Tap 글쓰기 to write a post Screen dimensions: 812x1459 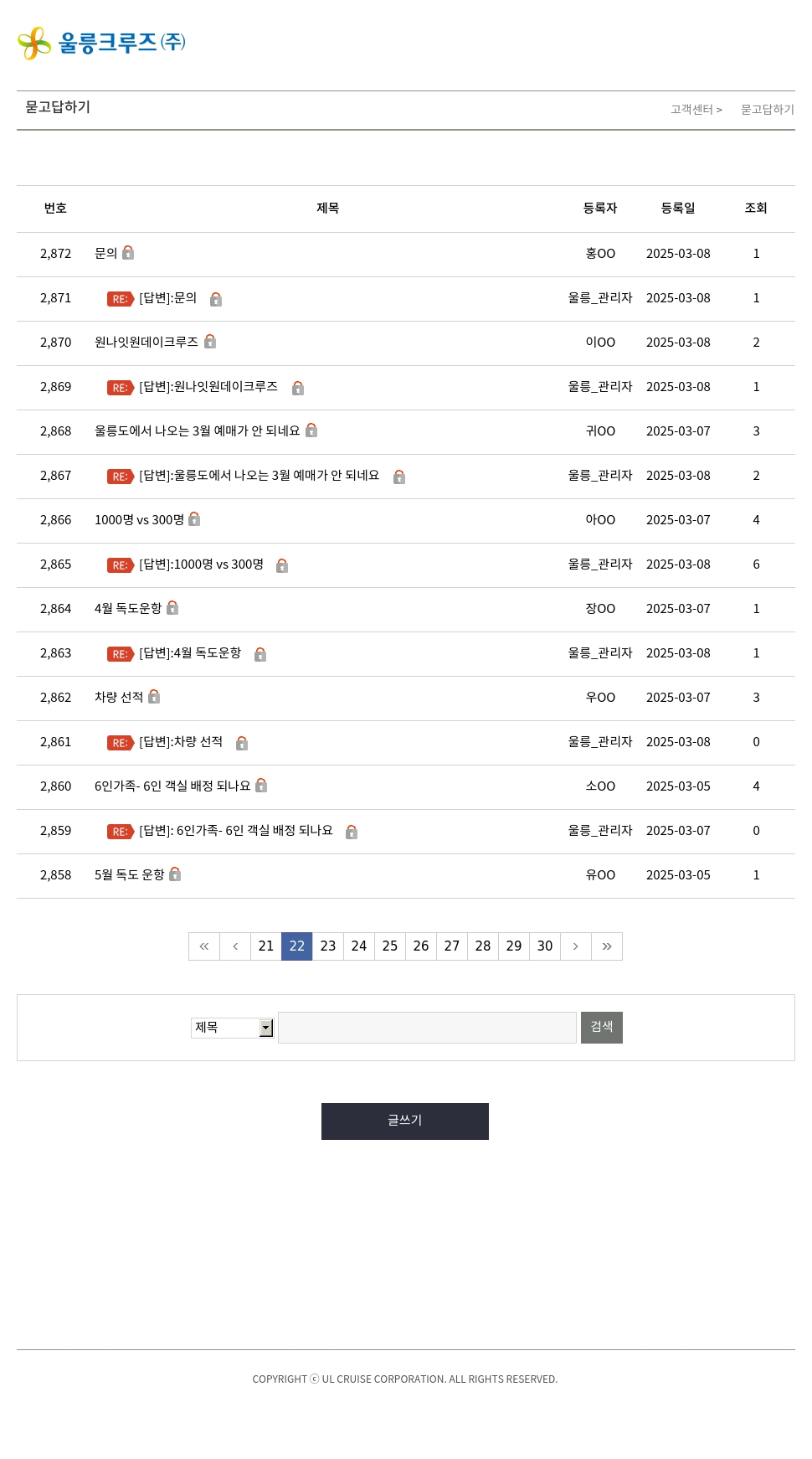point(405,1121)
